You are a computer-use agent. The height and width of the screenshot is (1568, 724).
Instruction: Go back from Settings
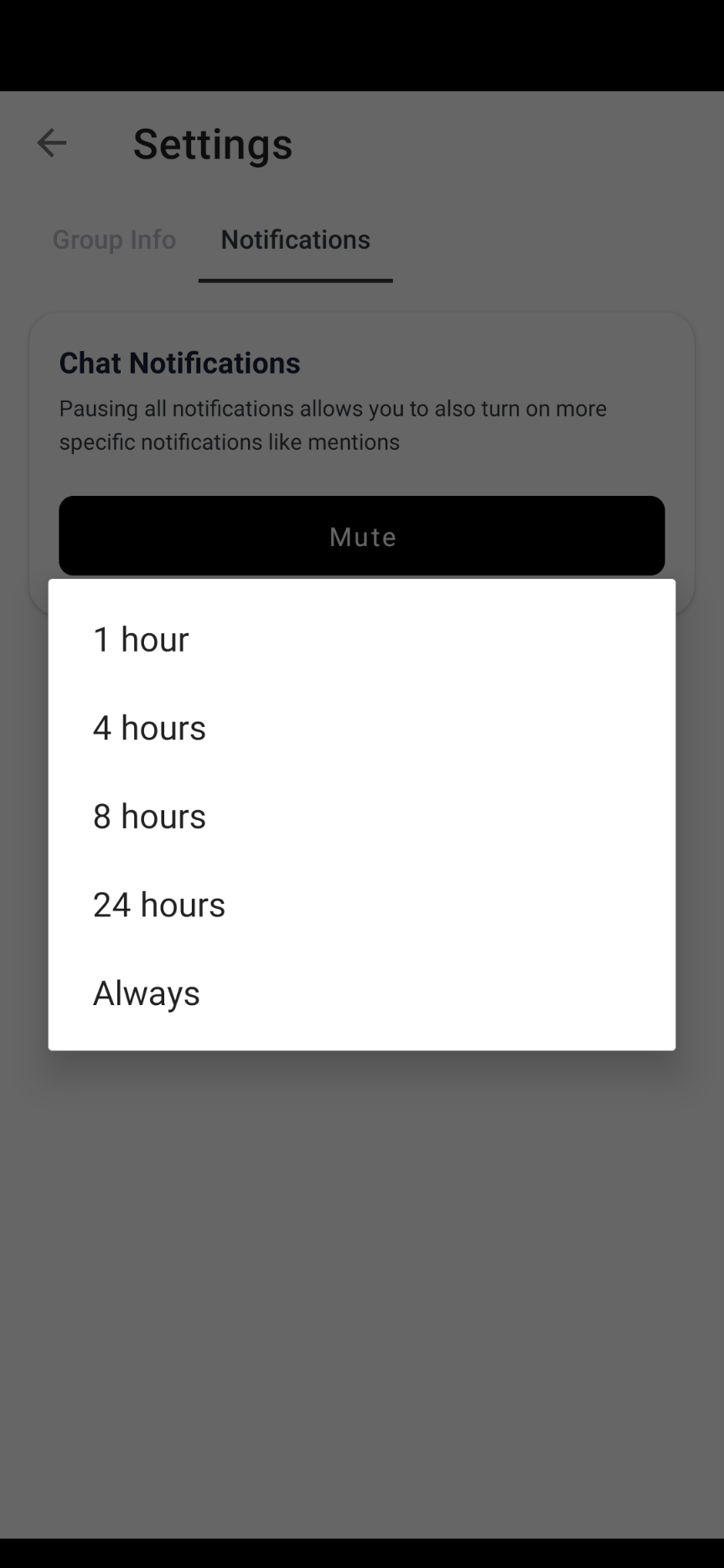[52, 143]
